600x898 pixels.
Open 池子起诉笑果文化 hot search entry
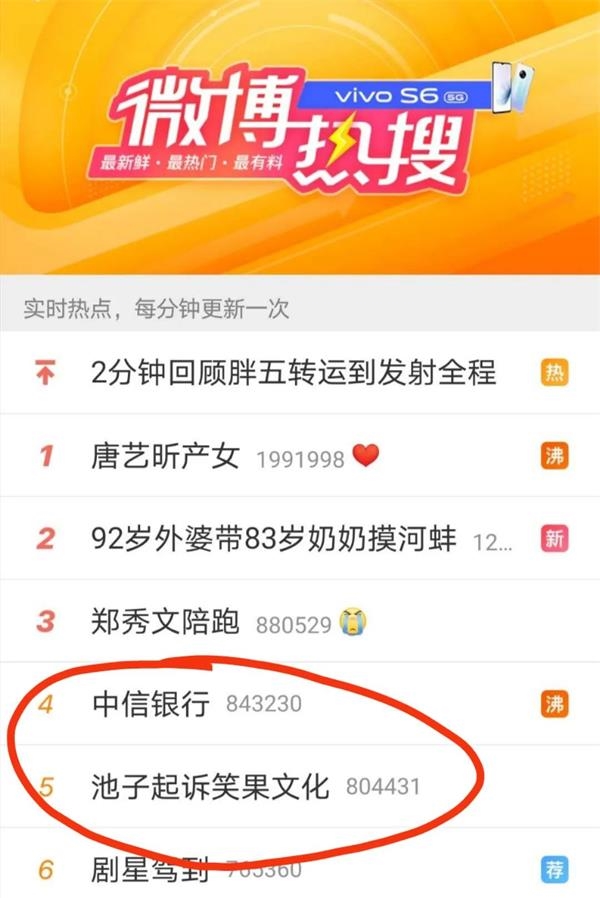210,786
